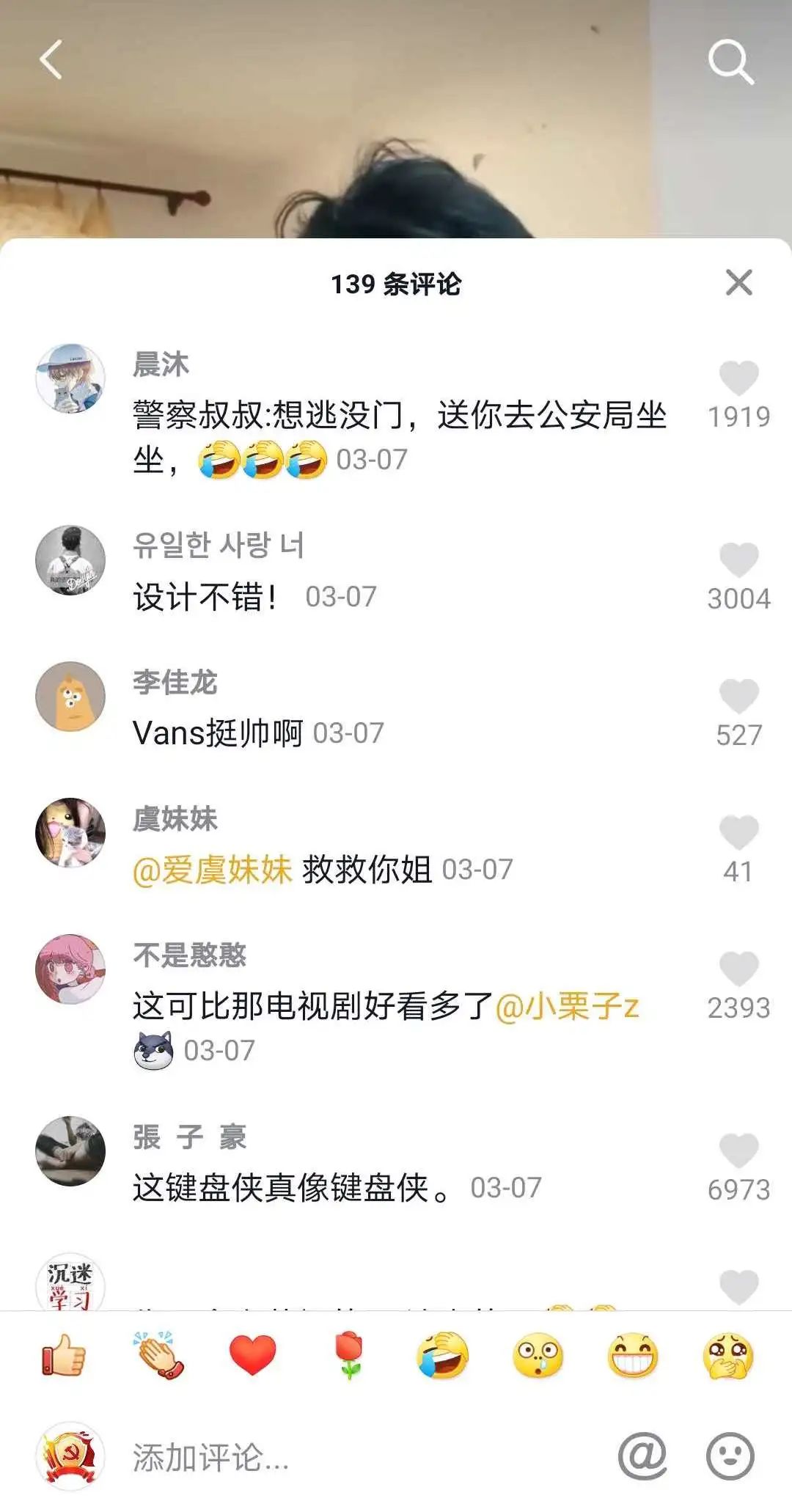This screenshot has height=1512, width=792.
Task: Open the emoji picker smiley icon
Action: 730,1456
